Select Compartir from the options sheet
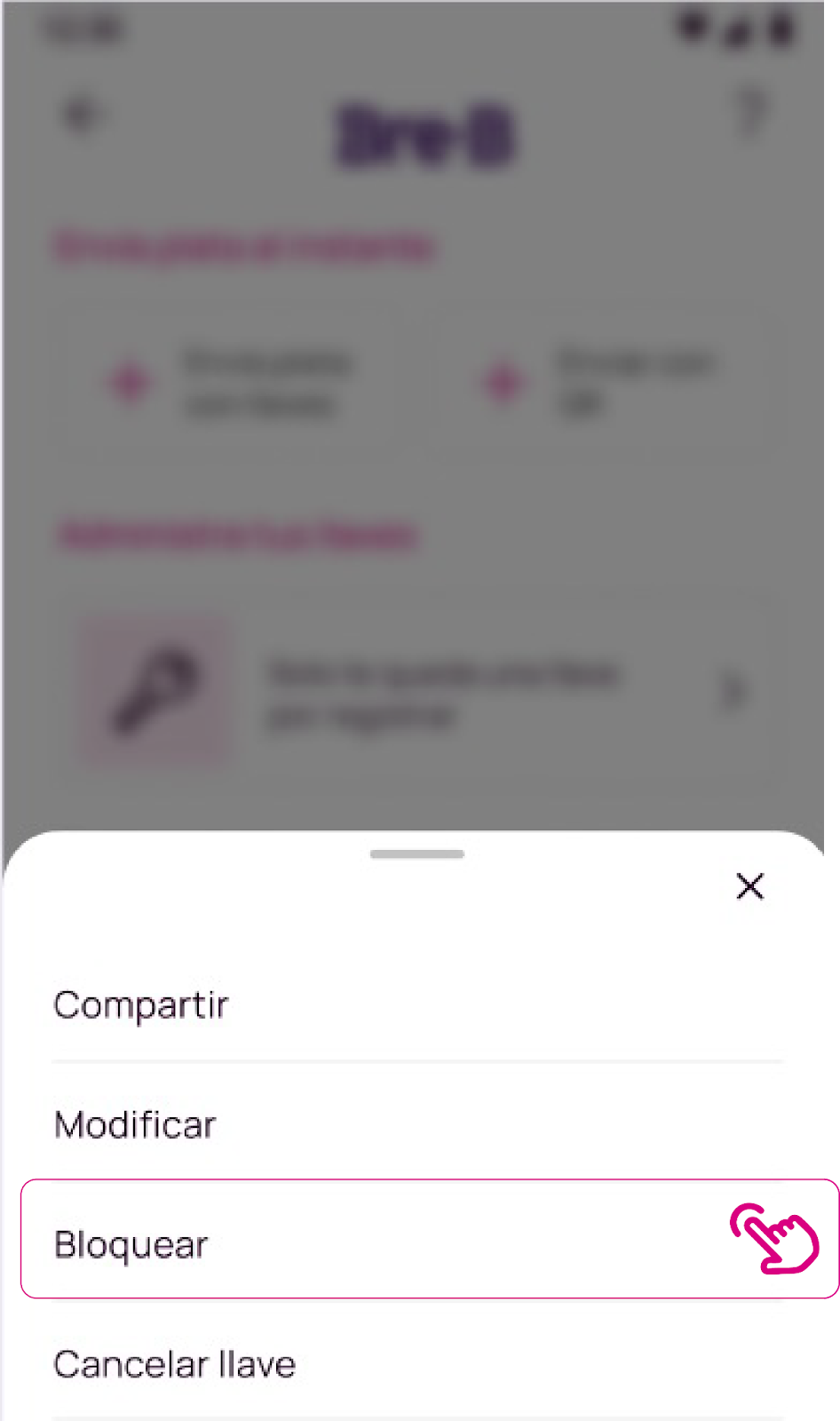 (x=140, y=1004)
